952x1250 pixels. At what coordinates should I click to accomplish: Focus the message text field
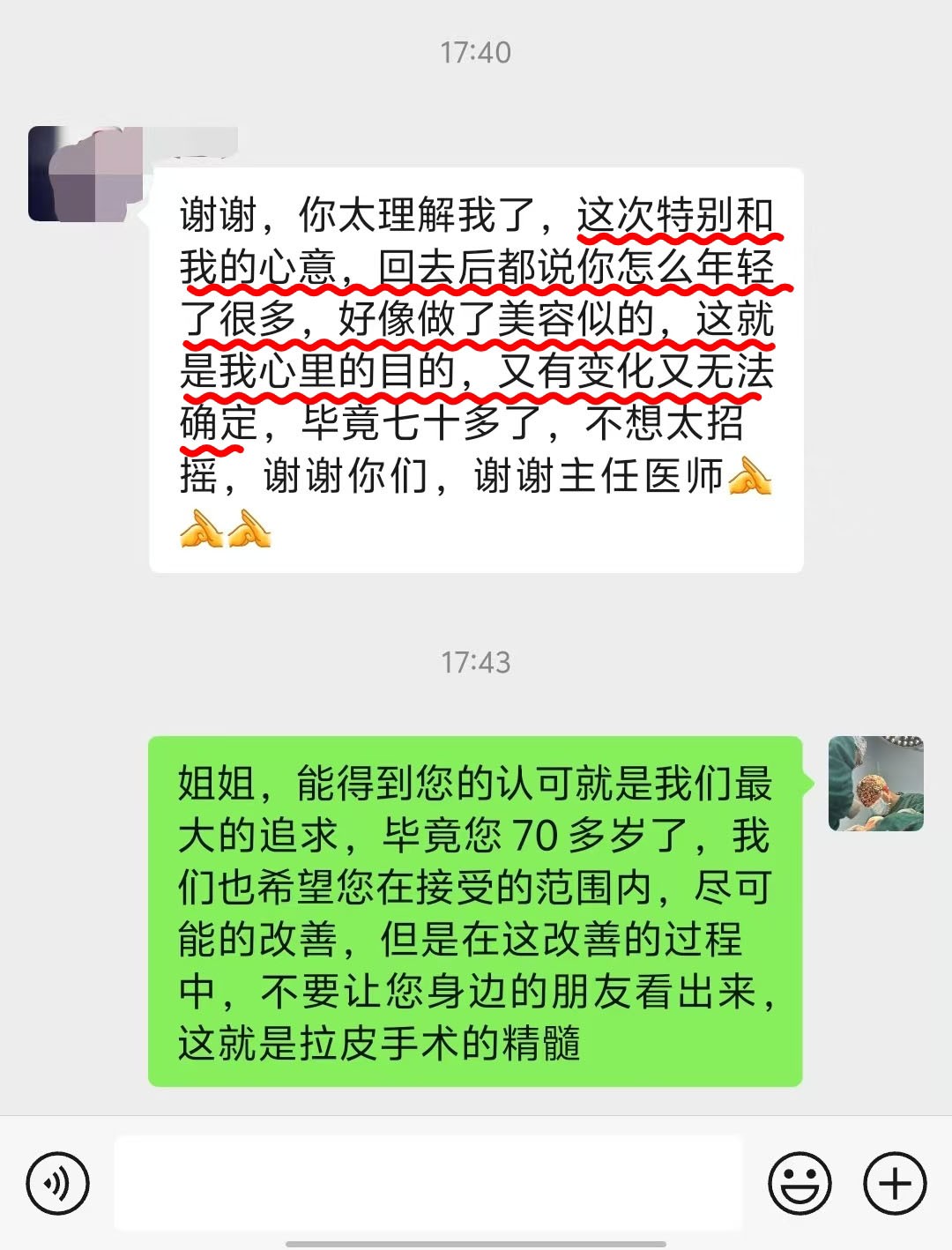pos(428,1182)
